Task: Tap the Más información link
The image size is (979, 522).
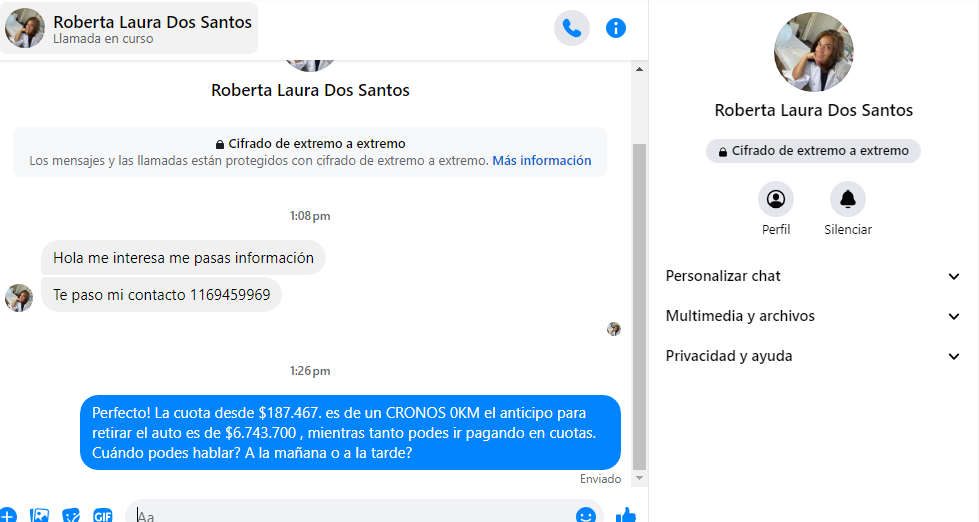Action: (541, 160)
